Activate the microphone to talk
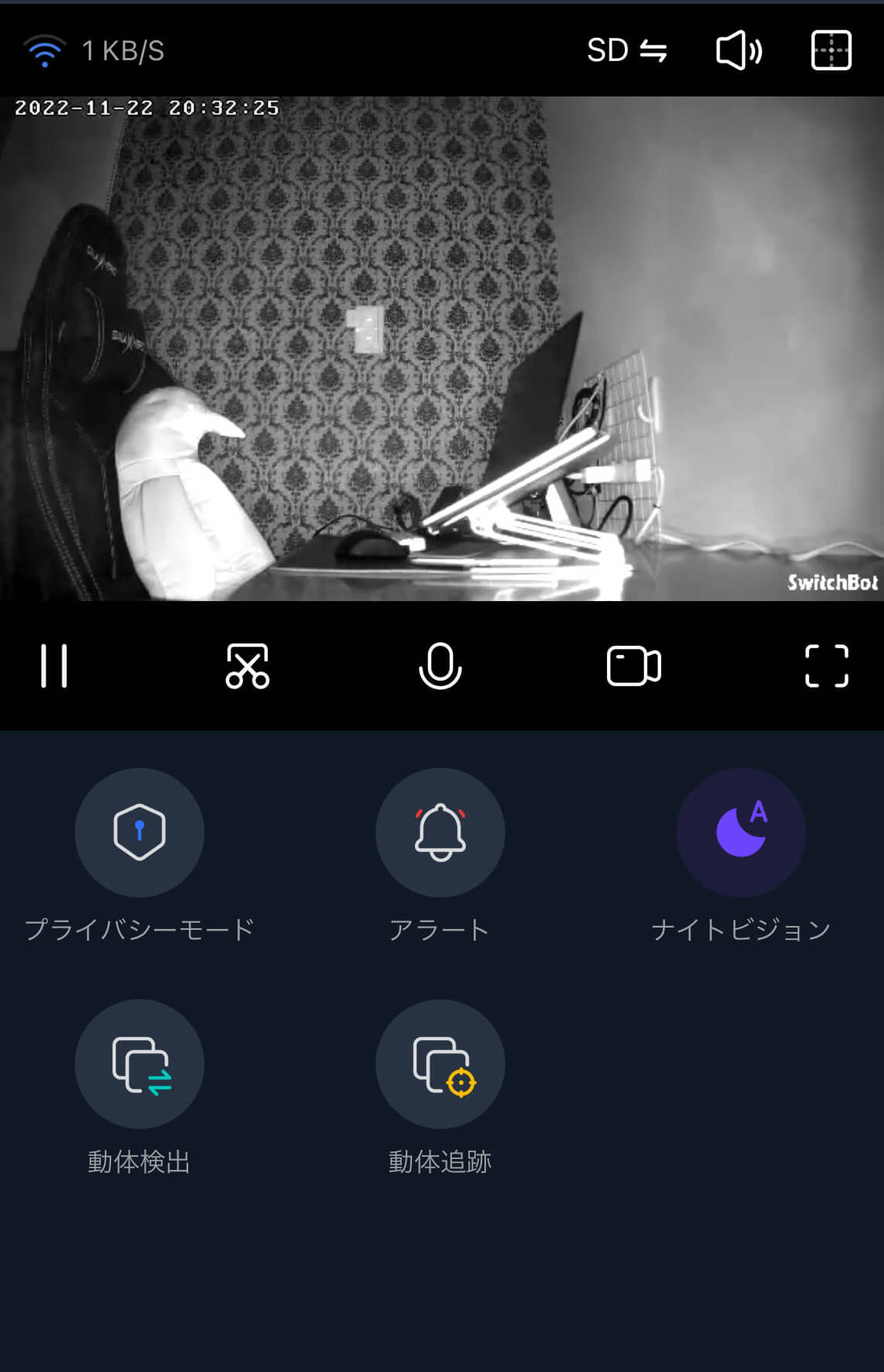The height and width of the screenshot is (1372, 884). pos(440,667)
